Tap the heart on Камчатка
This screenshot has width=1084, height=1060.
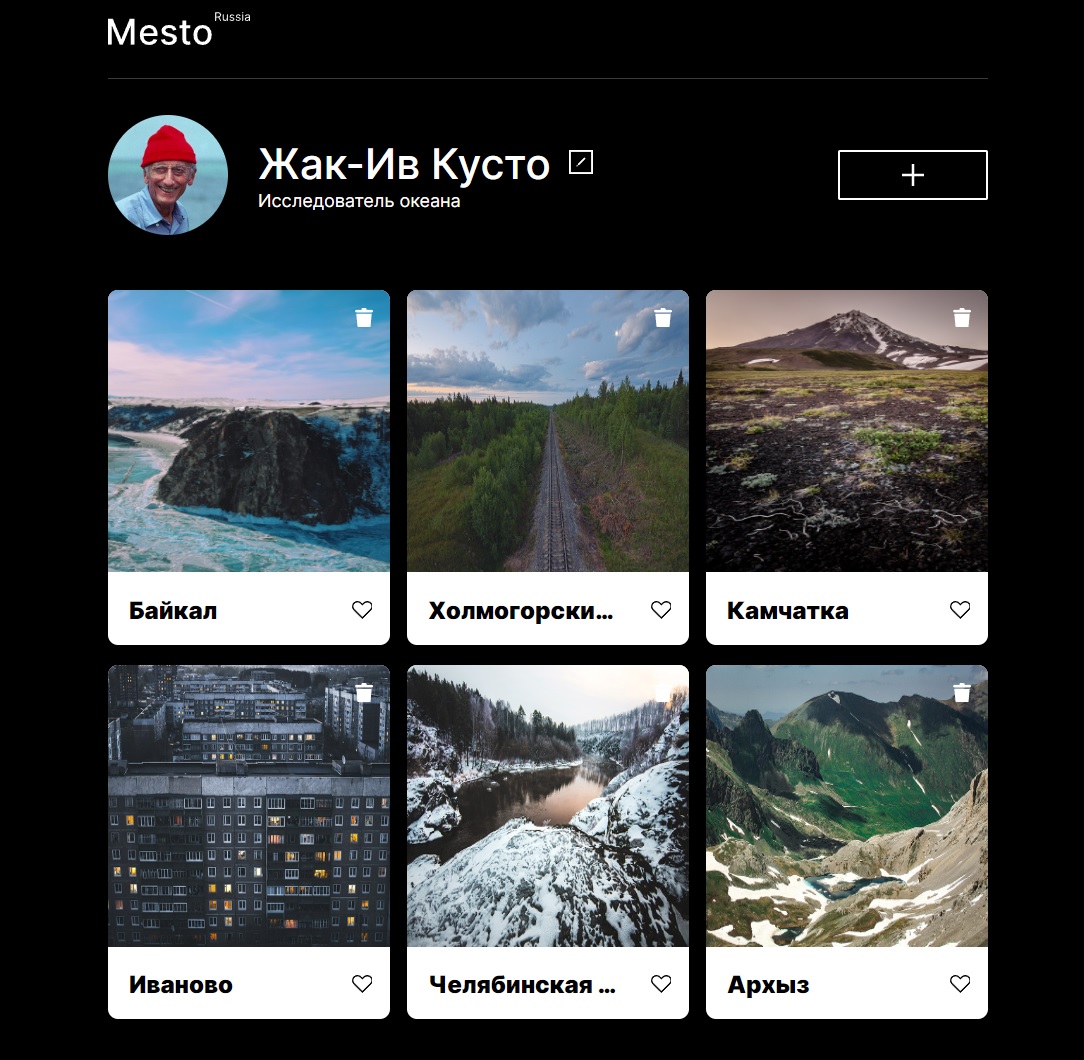[960, 609]
